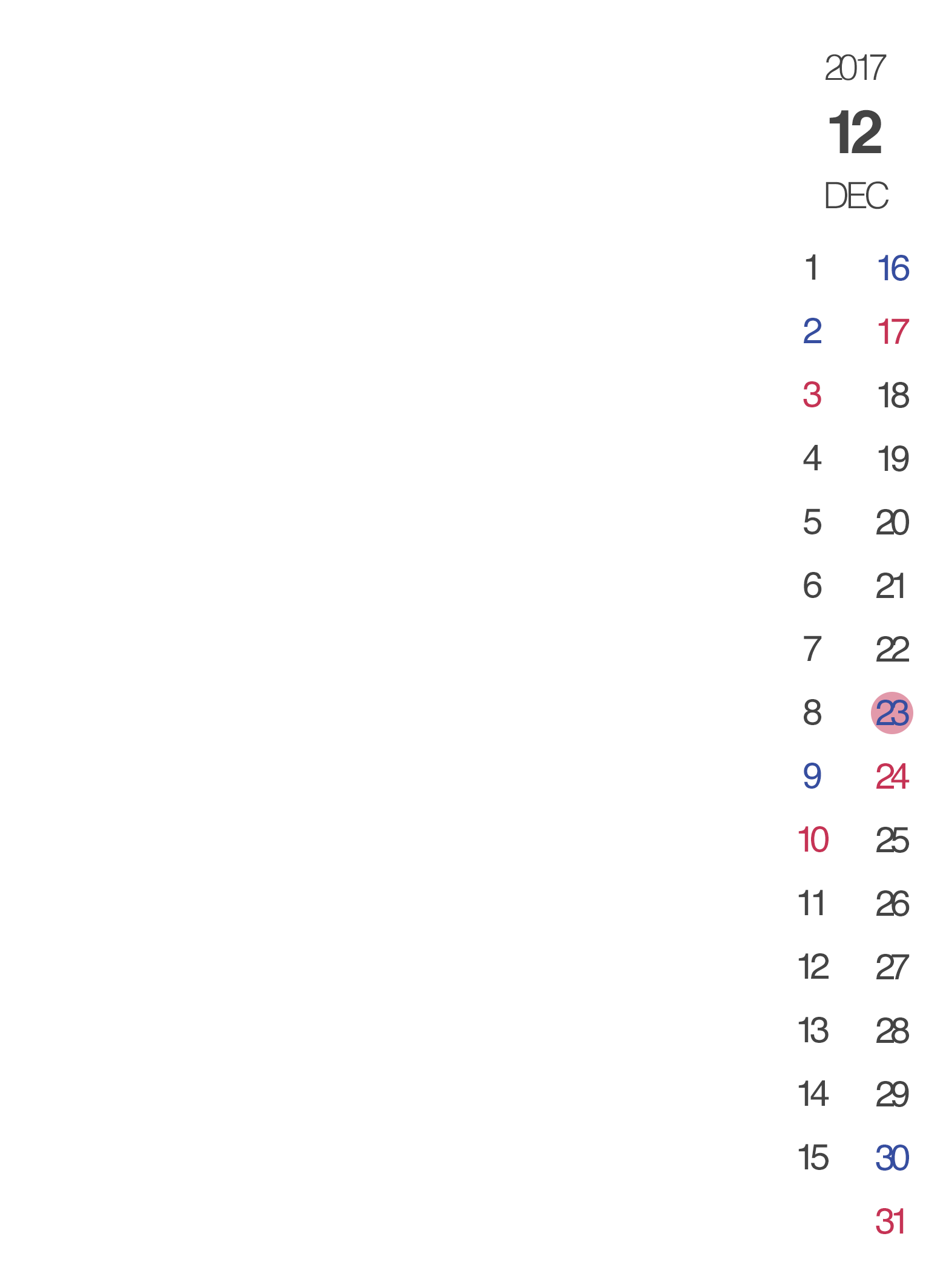Viewport: 949px width, 1288px height.
Task: Open December 13
Action: click(813, 1031)
